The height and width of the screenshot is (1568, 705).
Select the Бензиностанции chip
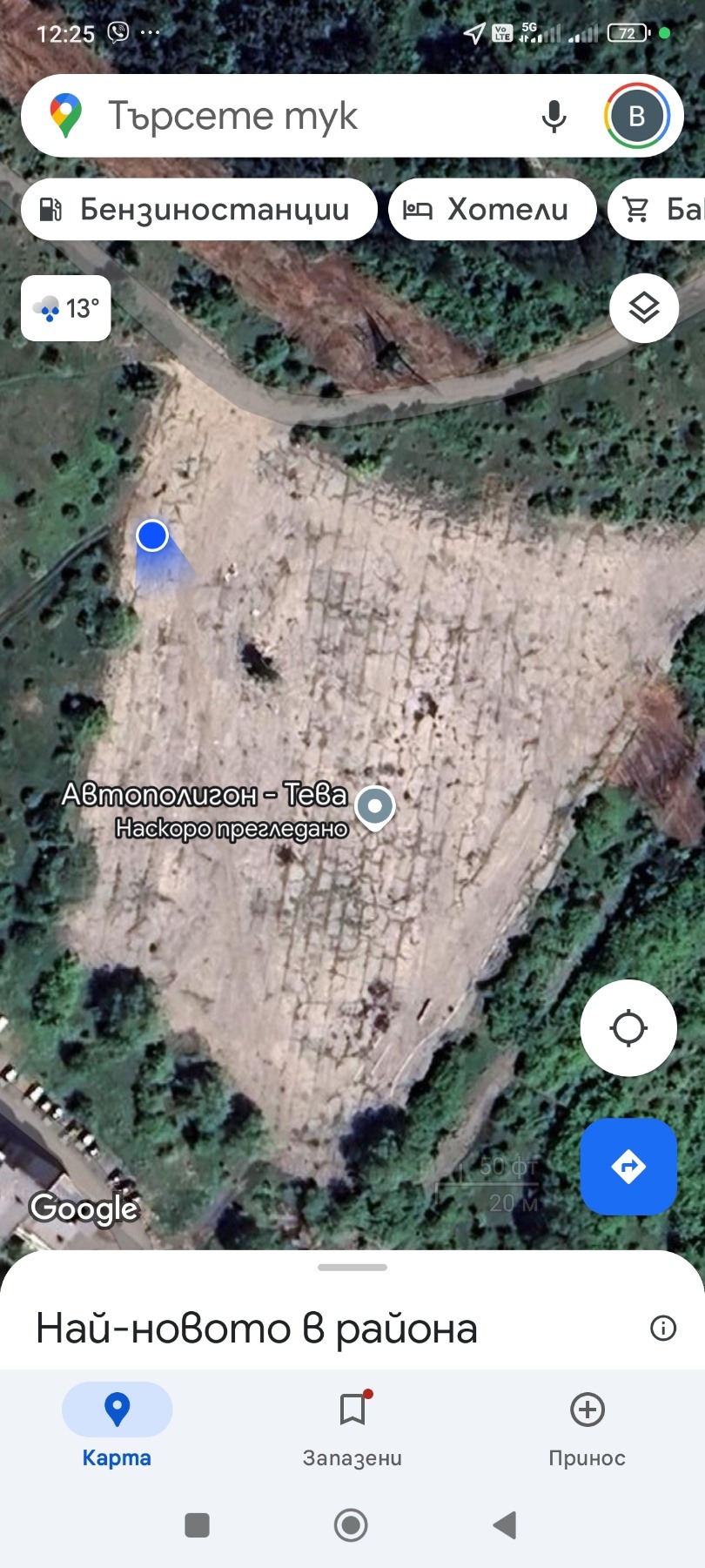pyautogui.click(x=198, y=210)
